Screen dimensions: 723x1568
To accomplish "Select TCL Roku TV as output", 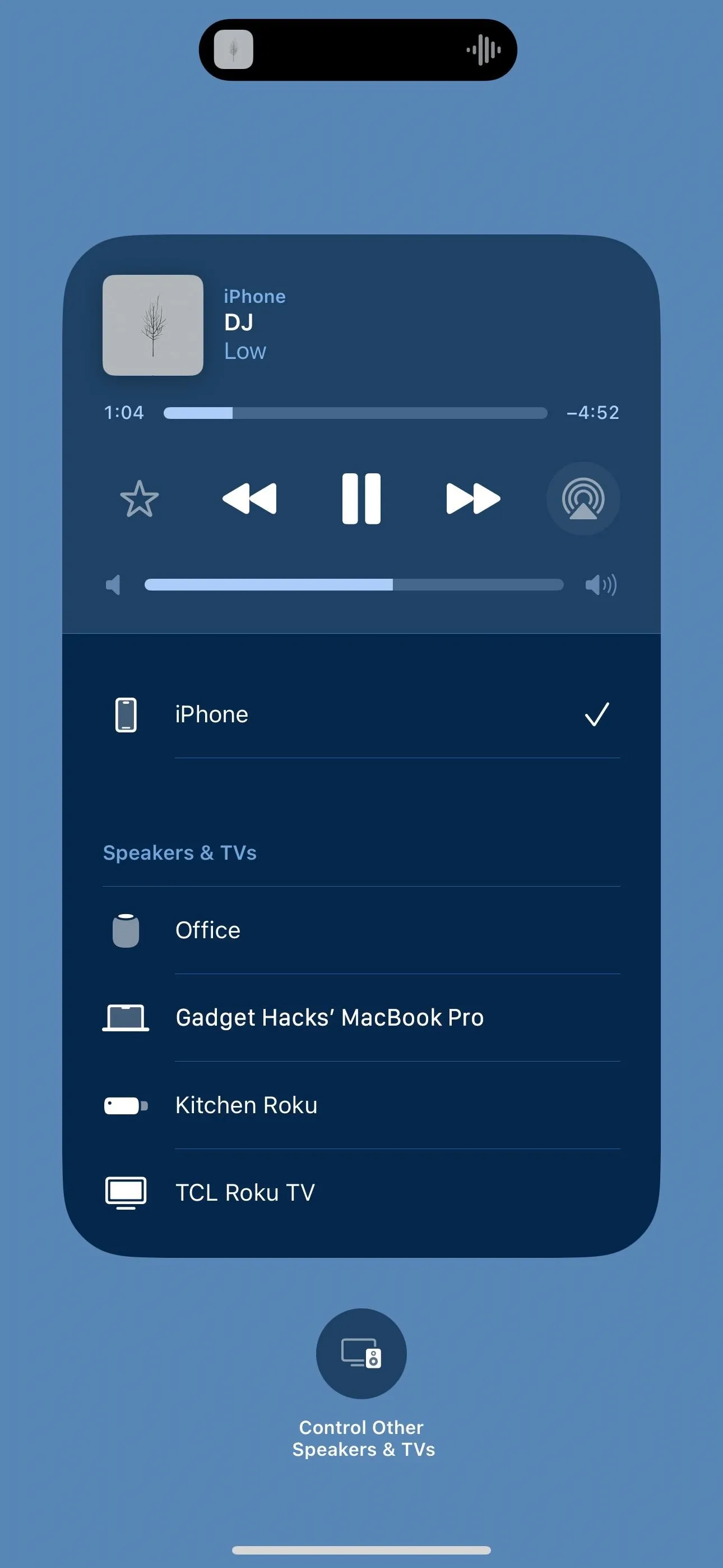I will click(361, 1193).
